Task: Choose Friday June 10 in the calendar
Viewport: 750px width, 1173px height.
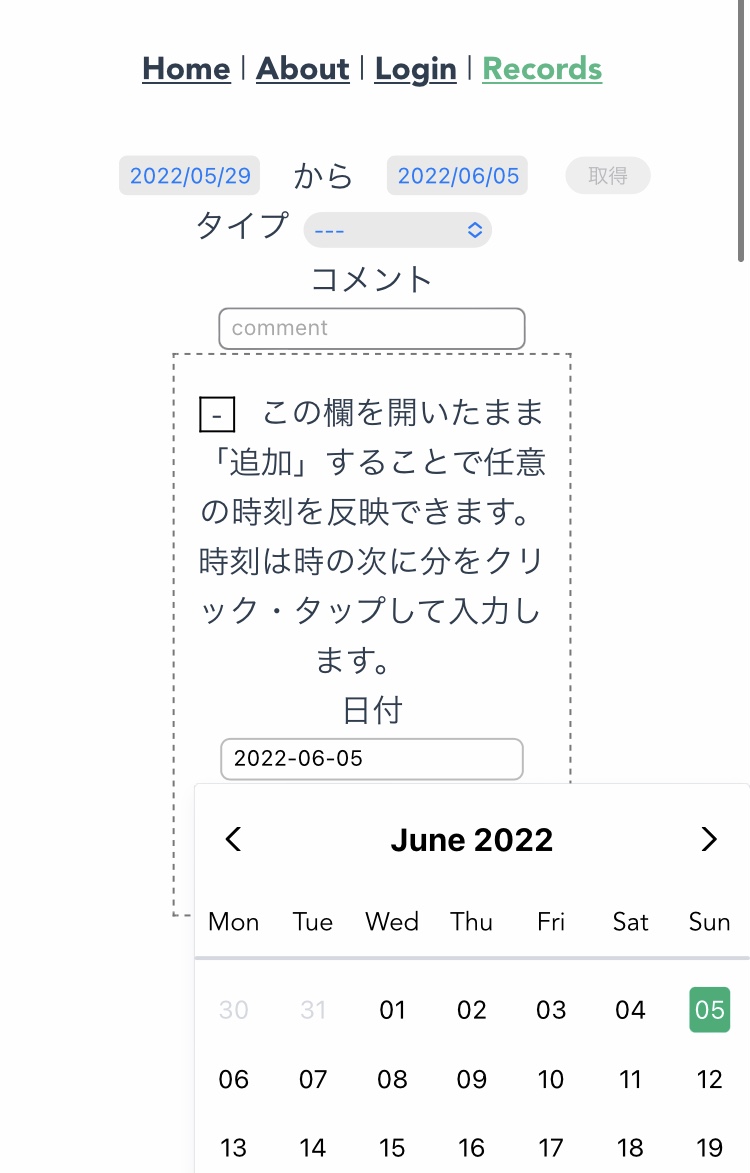Action: tap(551, 1079)
